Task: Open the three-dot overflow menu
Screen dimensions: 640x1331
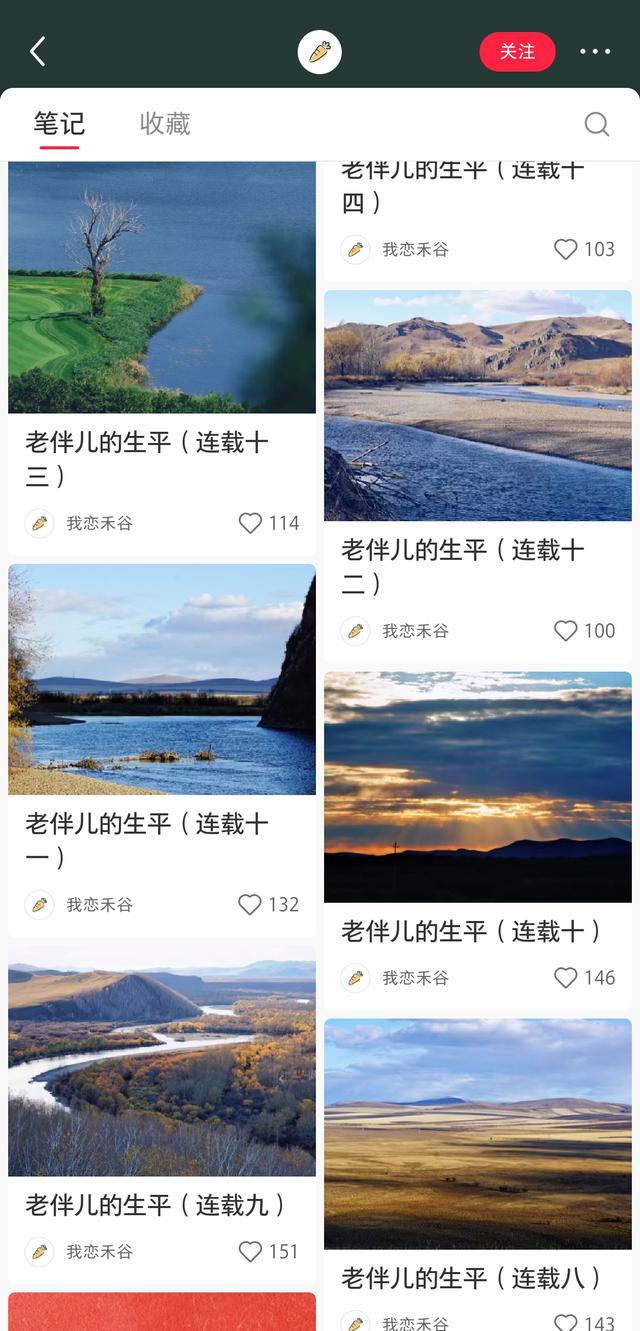Action: point(595,52)
